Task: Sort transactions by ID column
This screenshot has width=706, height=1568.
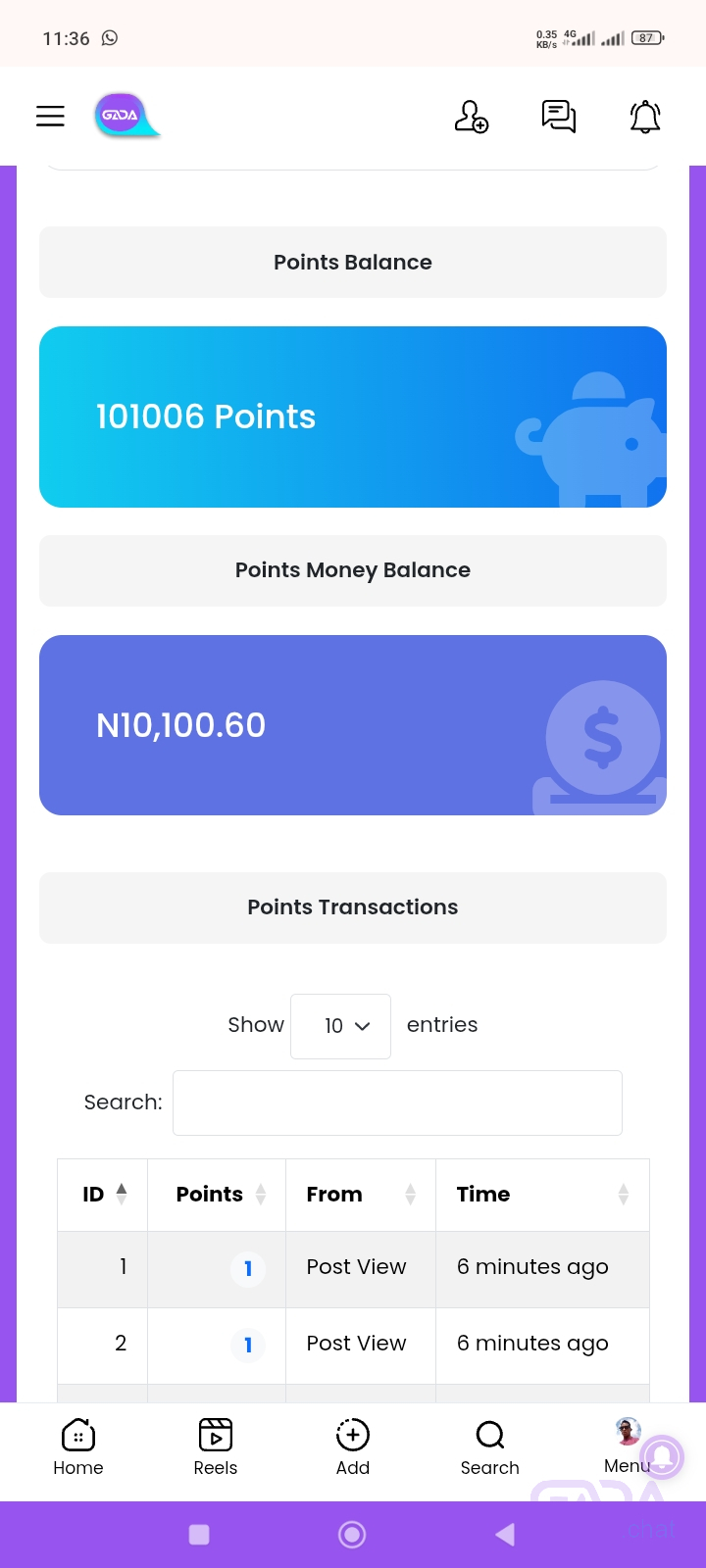Action: pyautogui.click(x=103, y=1195)
